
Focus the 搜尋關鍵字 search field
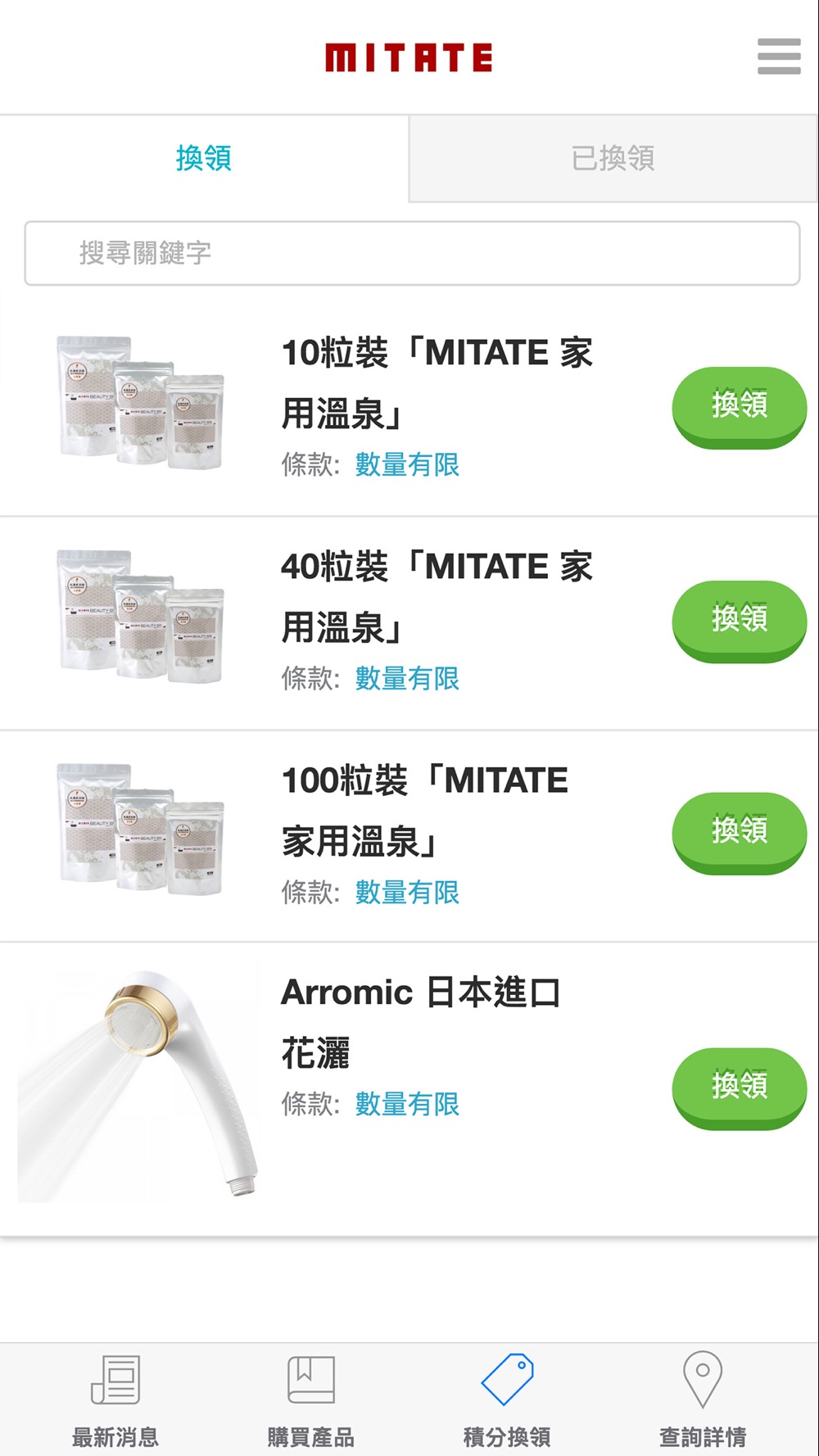412,253
